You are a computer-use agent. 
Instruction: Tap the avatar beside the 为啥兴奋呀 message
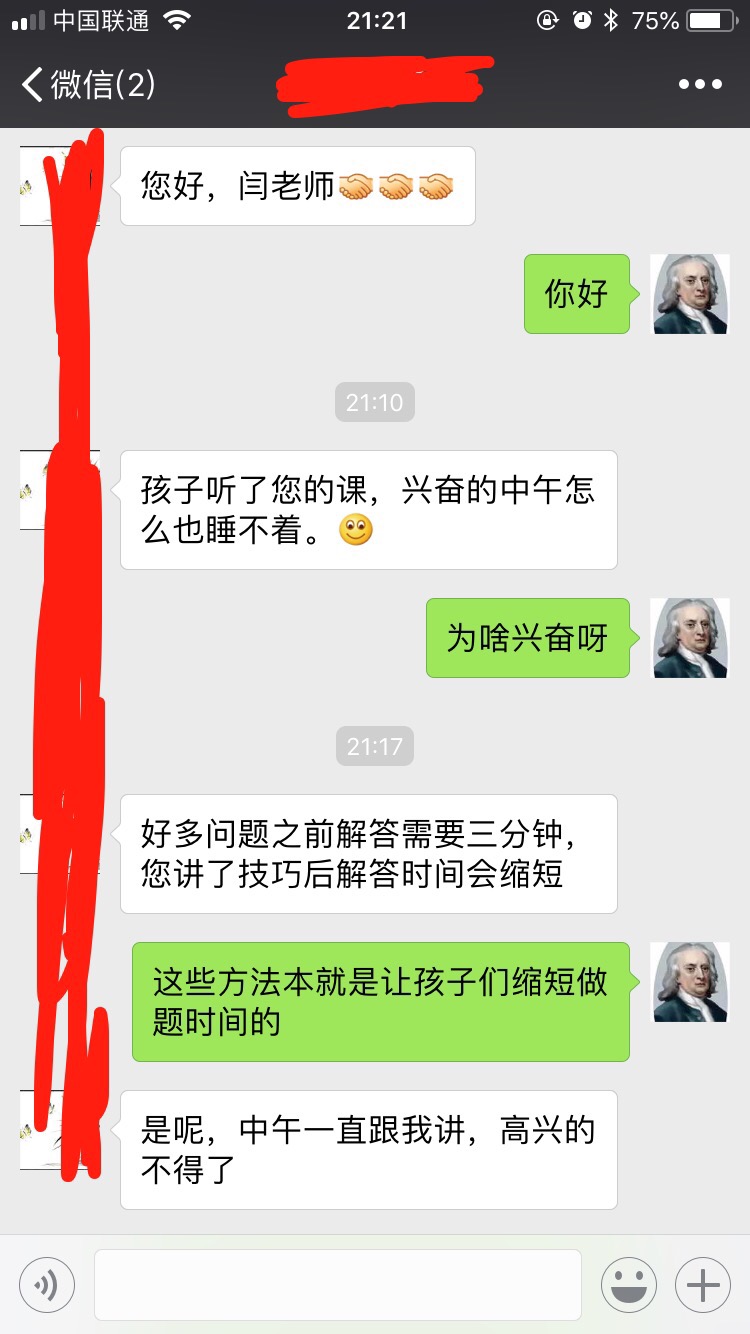690,638
